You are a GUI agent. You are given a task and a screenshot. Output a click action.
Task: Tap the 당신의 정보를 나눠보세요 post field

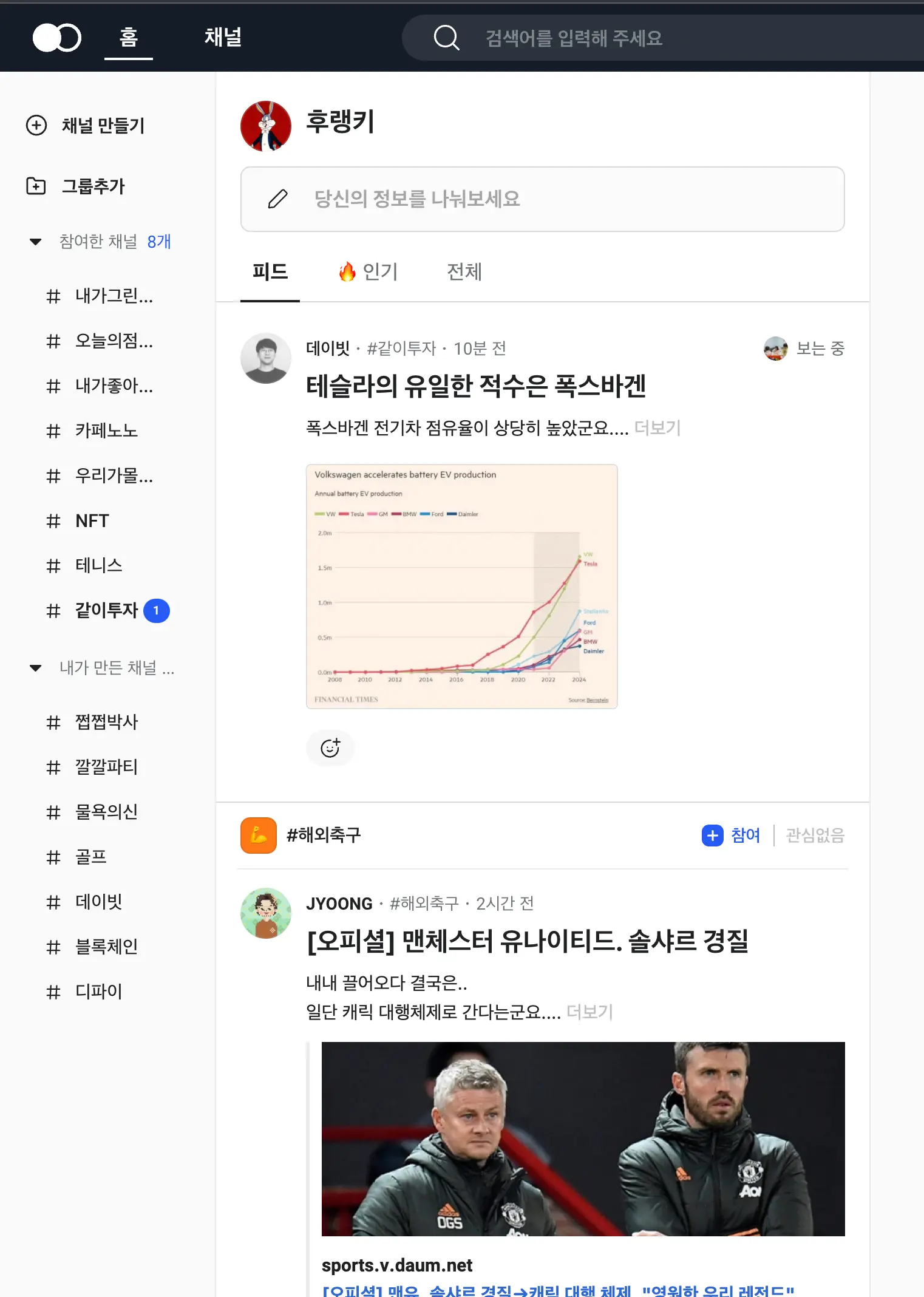542,199
